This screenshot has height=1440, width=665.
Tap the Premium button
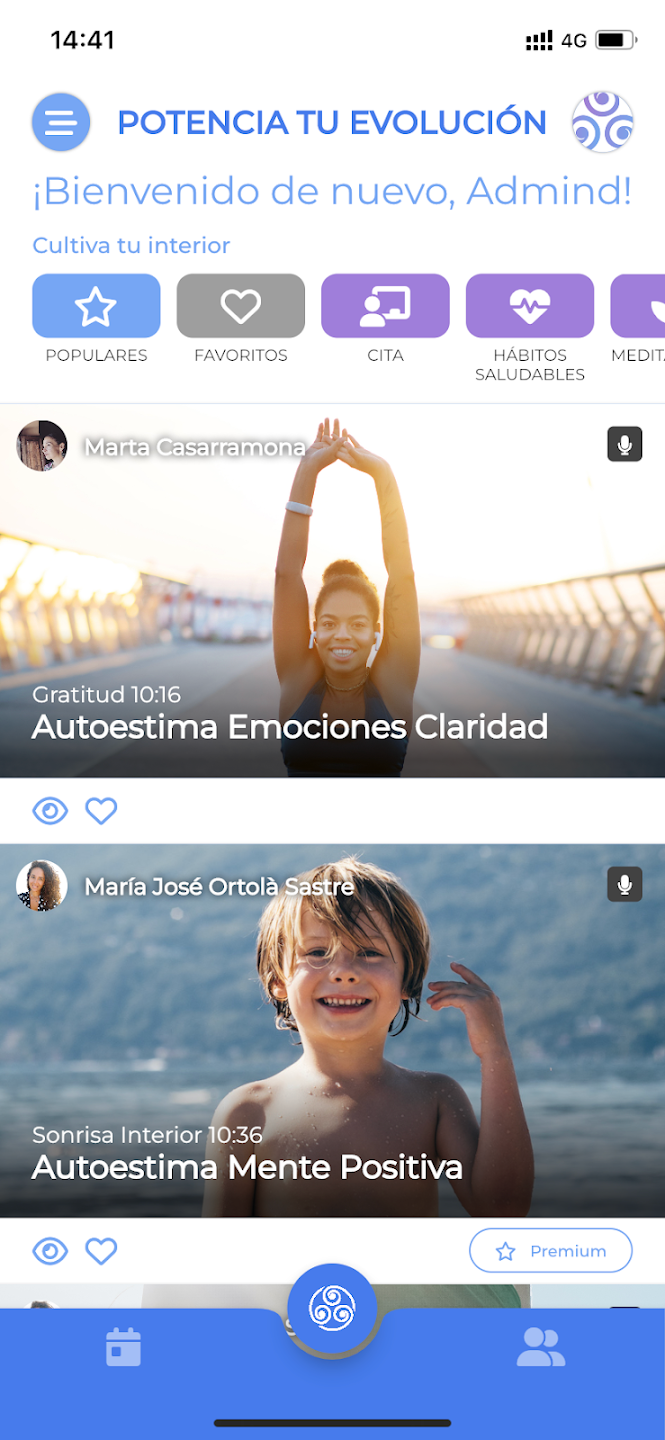click(x=551, y=1251)
